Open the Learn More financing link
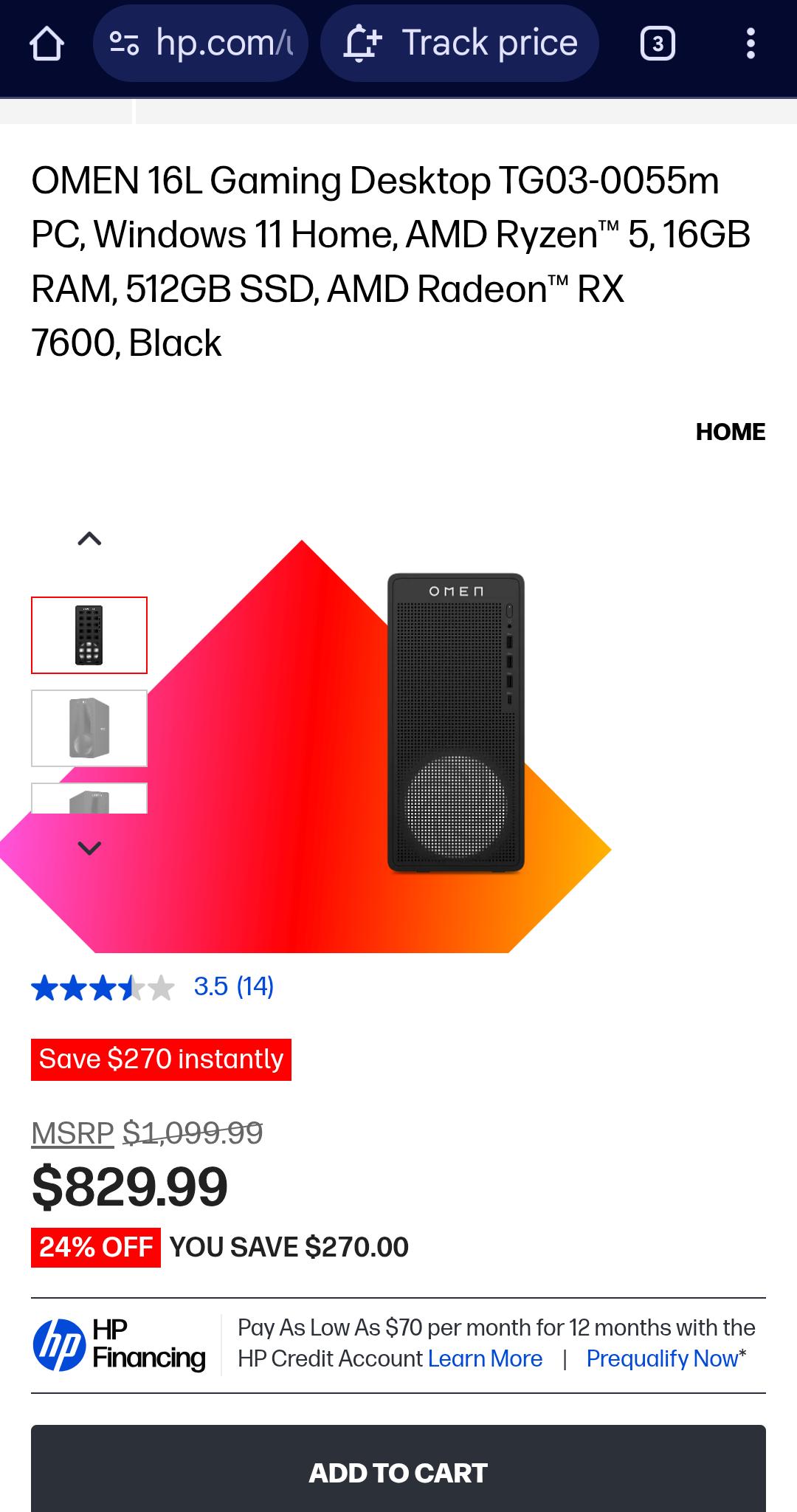The width and height of the screenshot is (797, 1512). click(x=485, y=1358)
